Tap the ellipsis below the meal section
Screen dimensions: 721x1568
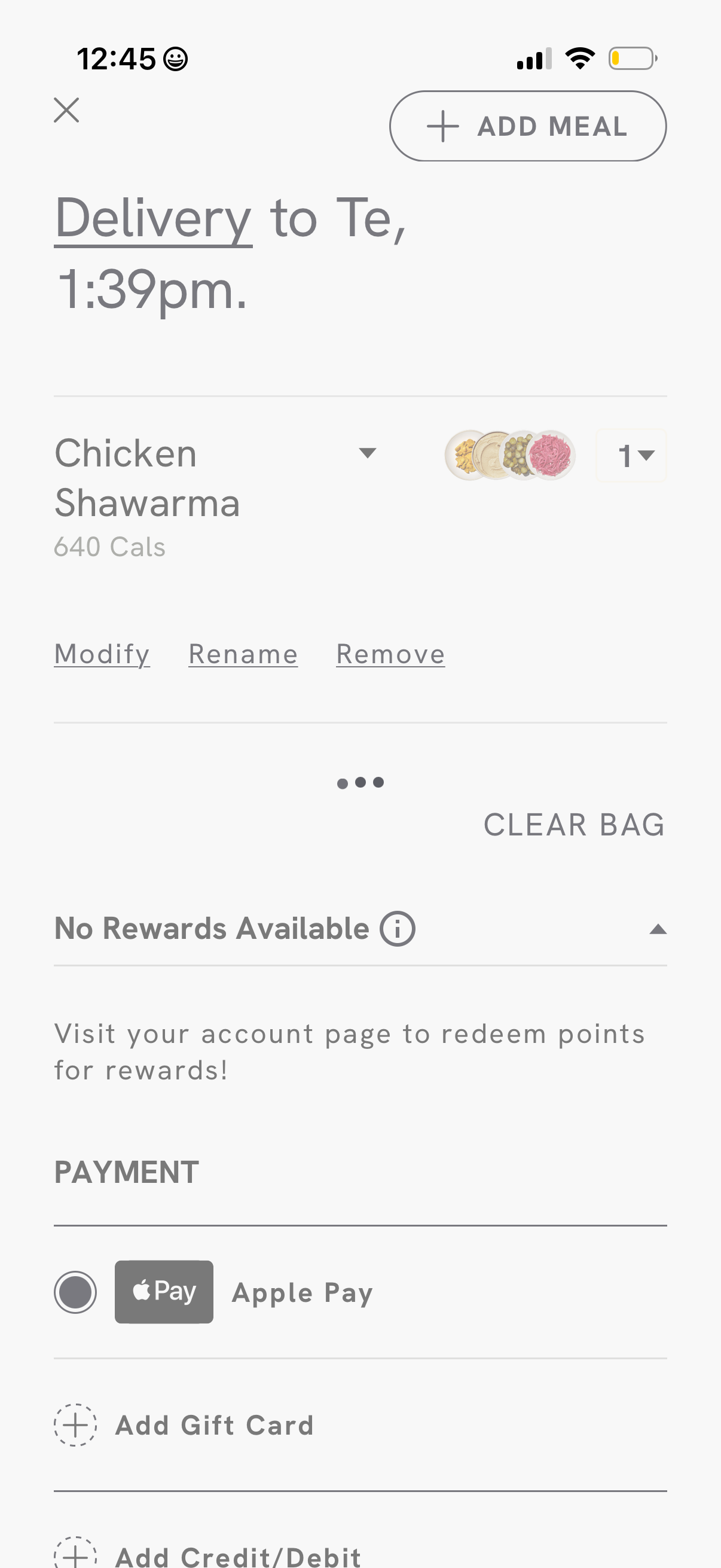tap(360, 782)
